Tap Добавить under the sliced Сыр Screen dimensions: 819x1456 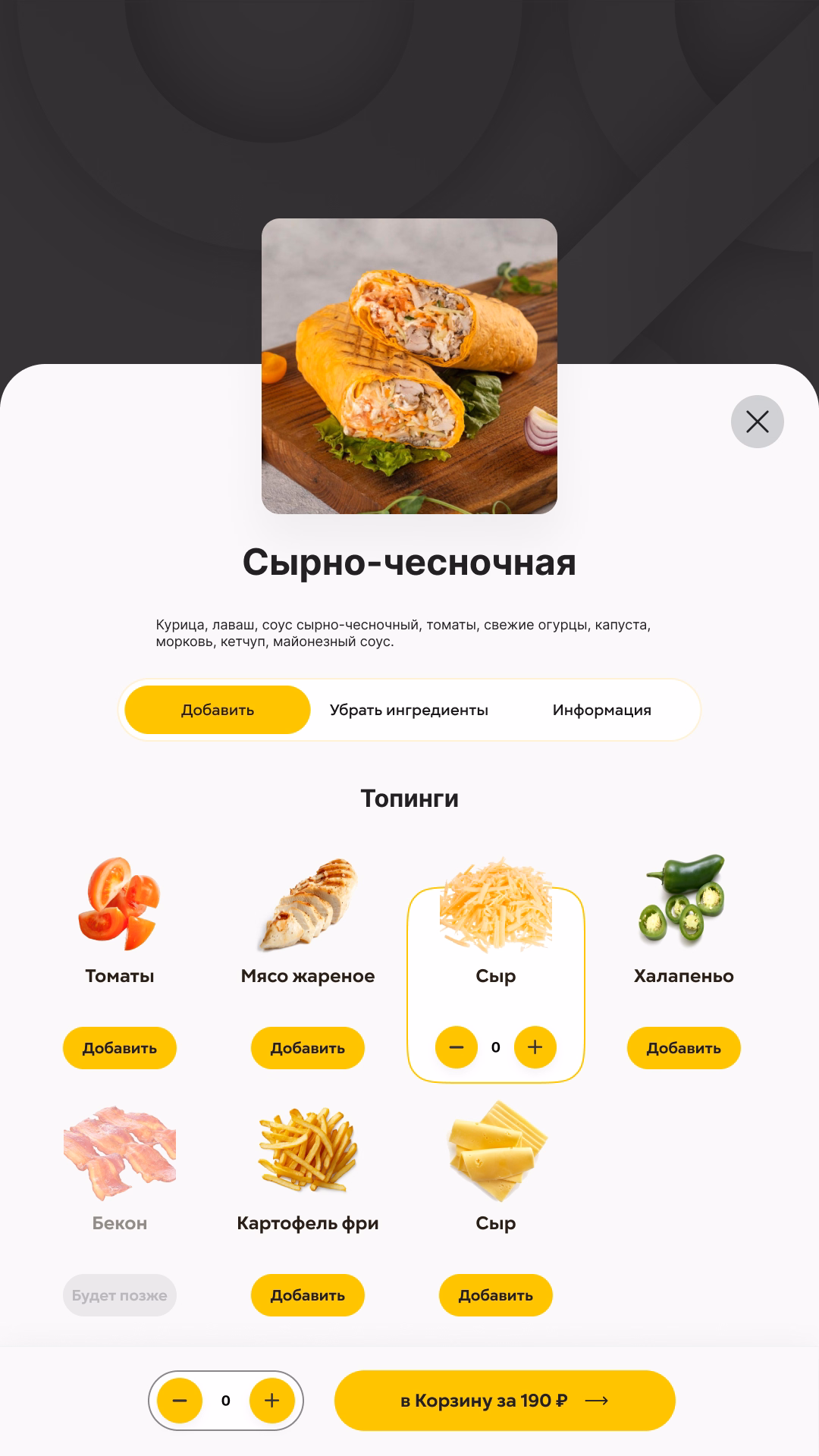(x=496, y=1295)
